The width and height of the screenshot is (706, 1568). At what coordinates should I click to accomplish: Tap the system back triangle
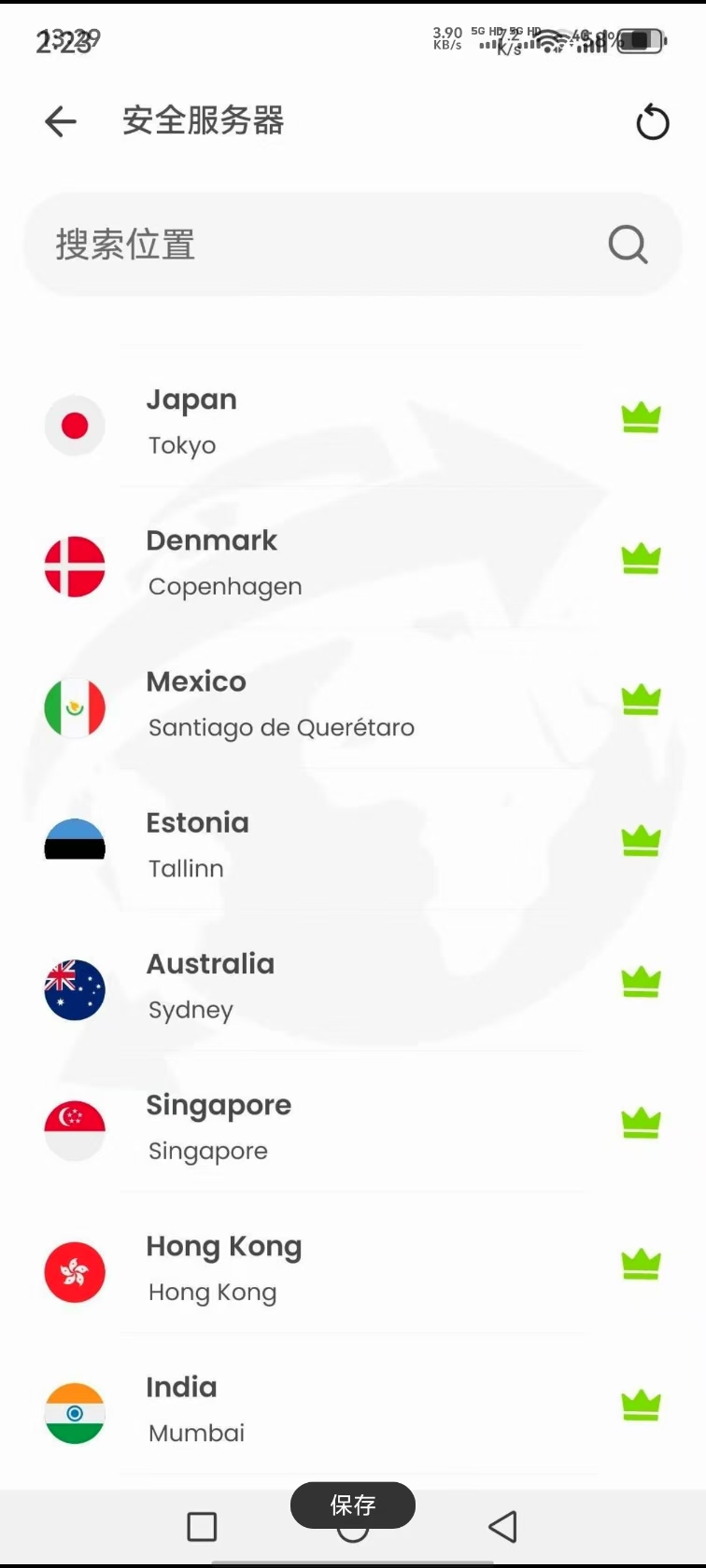503,1527
